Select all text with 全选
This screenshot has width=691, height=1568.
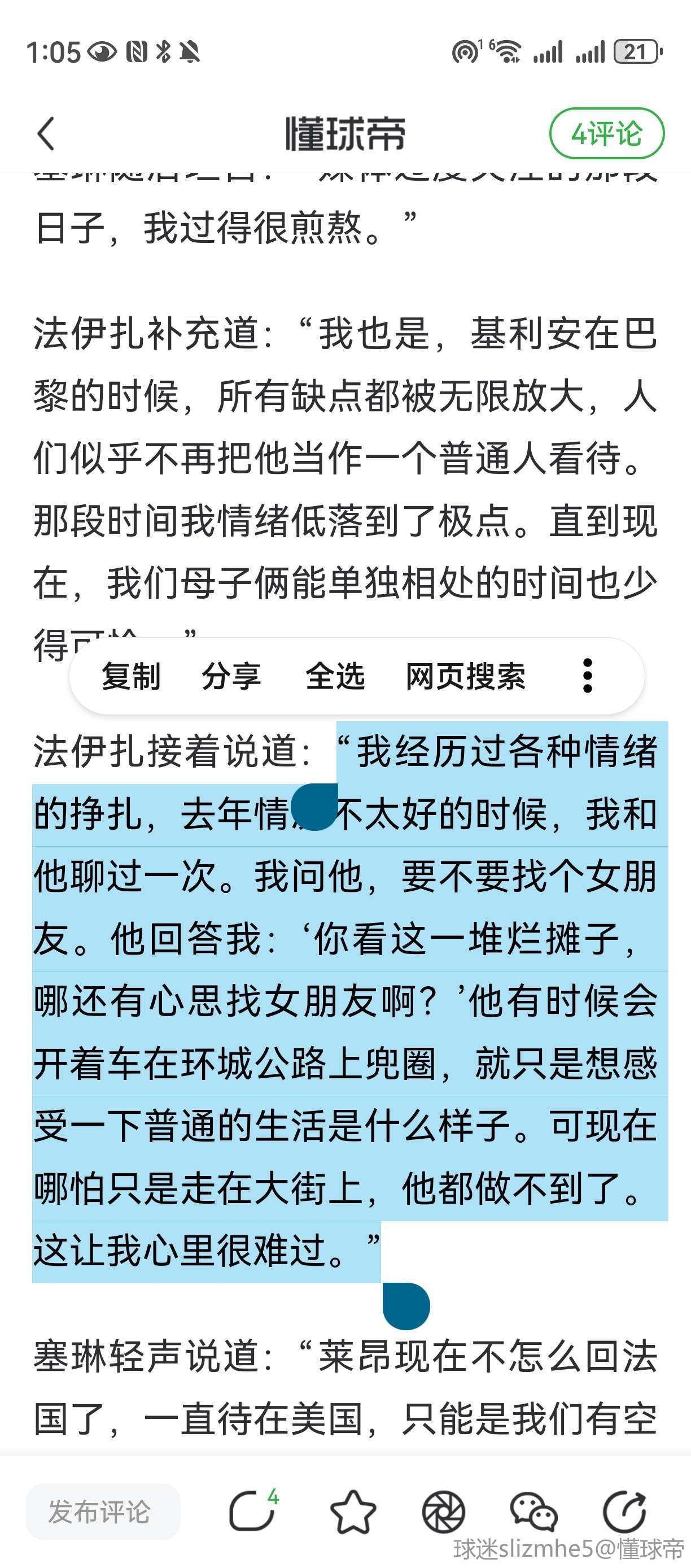coord(335,676)
